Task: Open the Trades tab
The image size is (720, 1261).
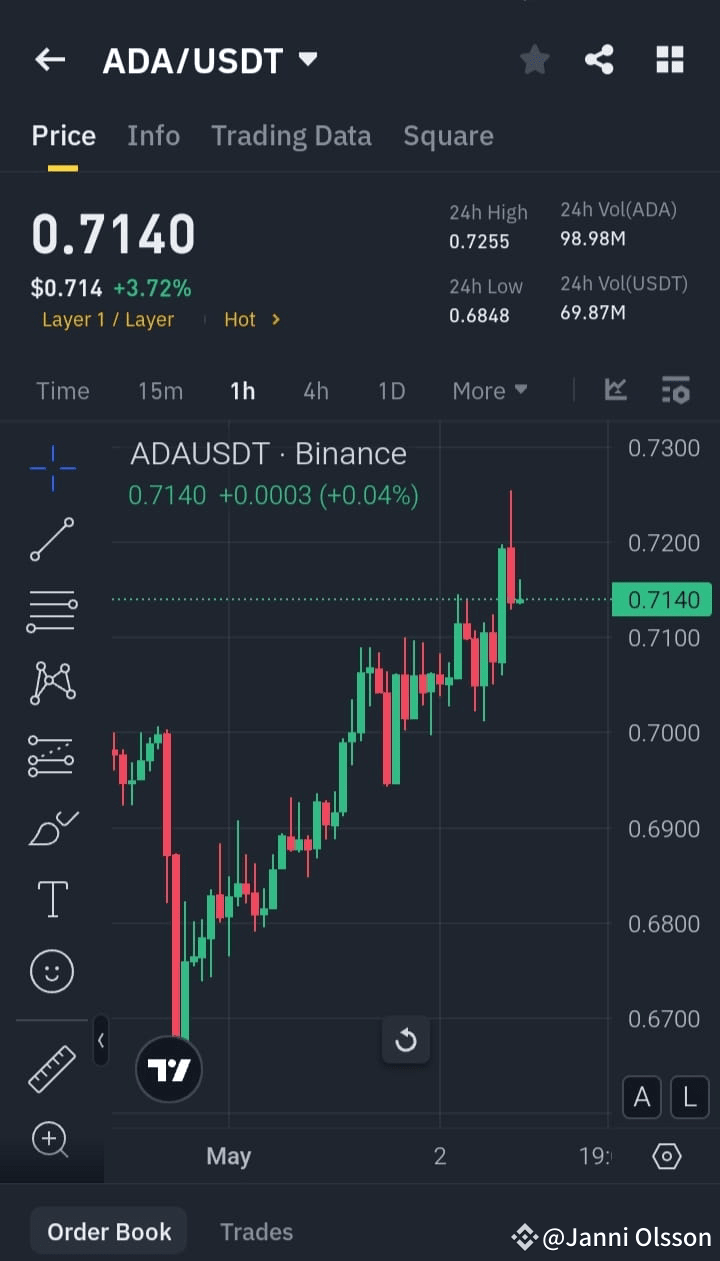Action: (256, 1231)
